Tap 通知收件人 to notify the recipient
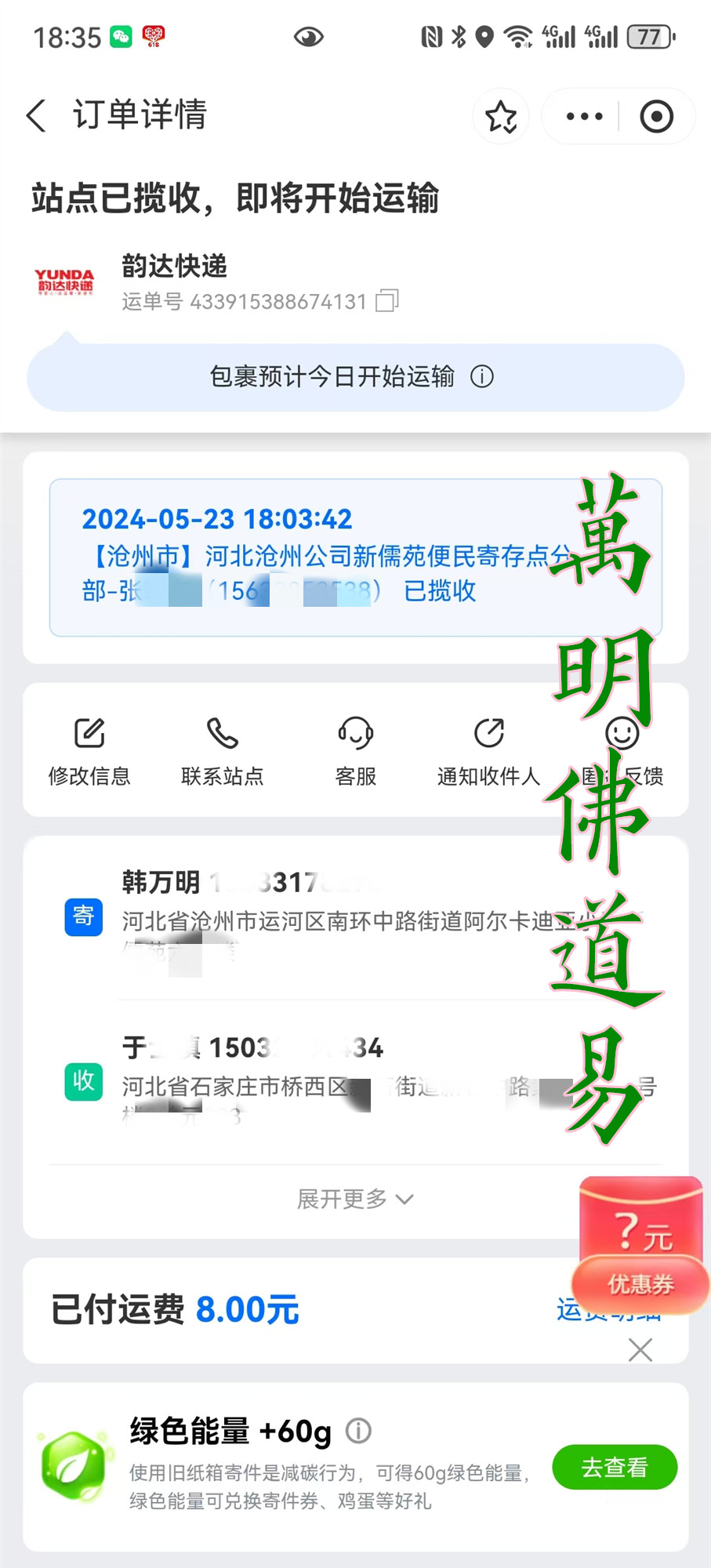 click(x=488, y=751)
